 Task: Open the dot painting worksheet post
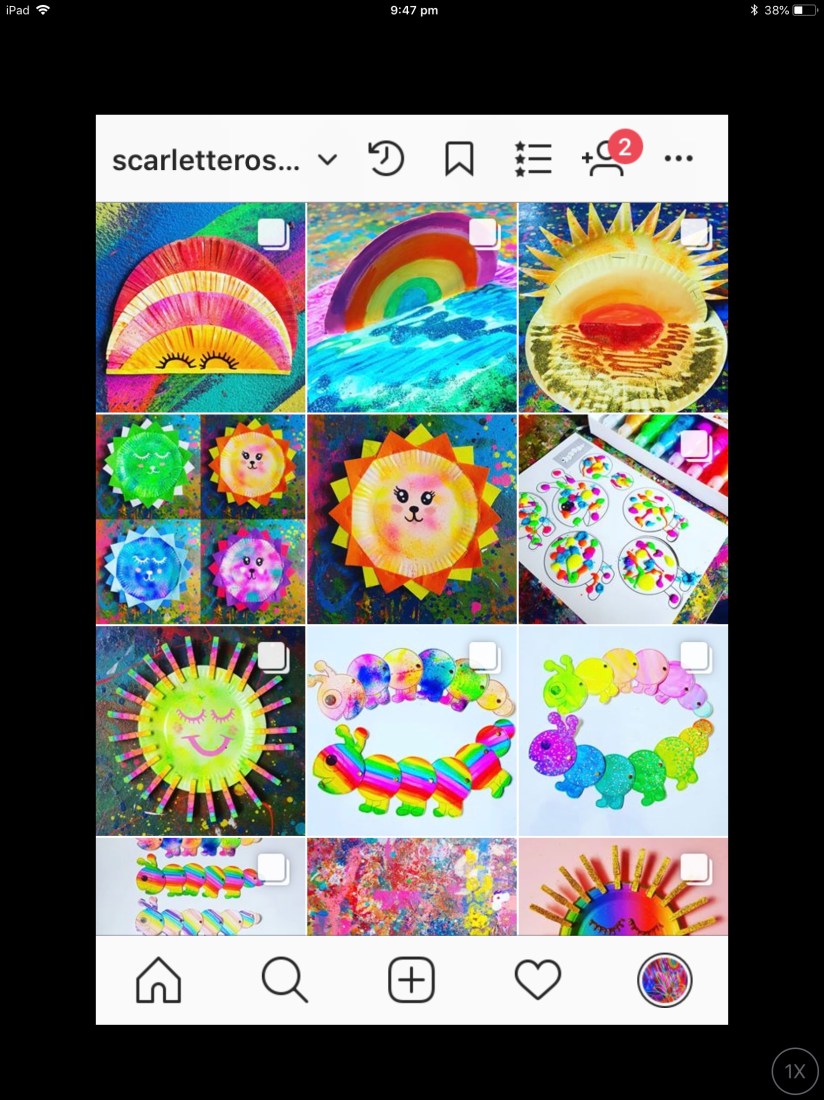[623, 519]
